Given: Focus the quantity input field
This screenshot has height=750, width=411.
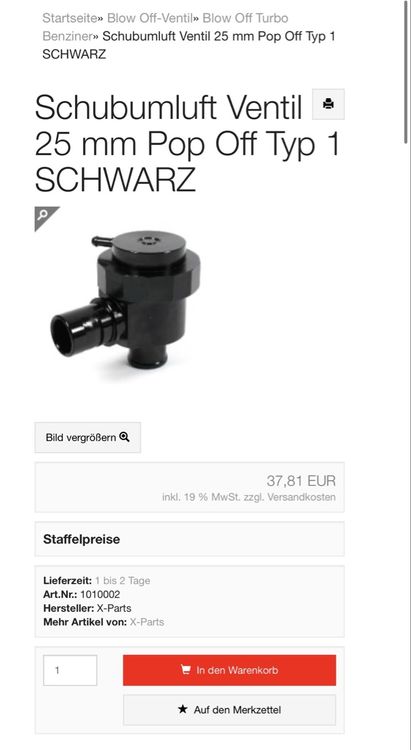Looking at the screenshot, I should coord(70,670).
